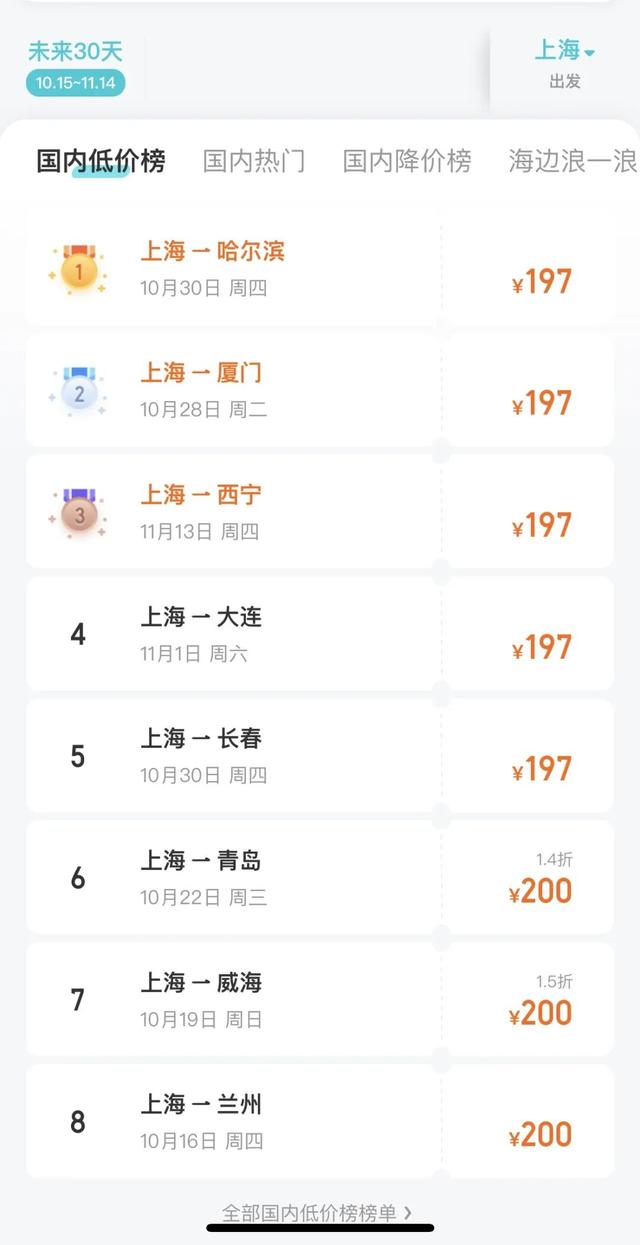
Task: Open the 海边浪一浪 tab
Action: [x=572, y=161]
